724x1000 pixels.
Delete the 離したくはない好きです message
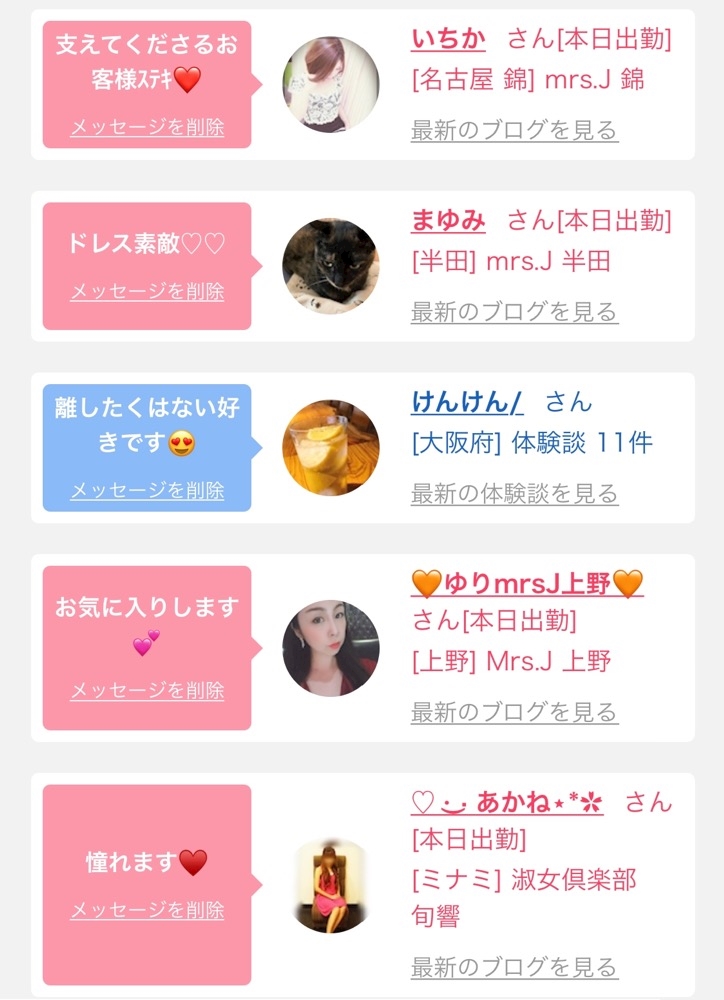point(147,490)
